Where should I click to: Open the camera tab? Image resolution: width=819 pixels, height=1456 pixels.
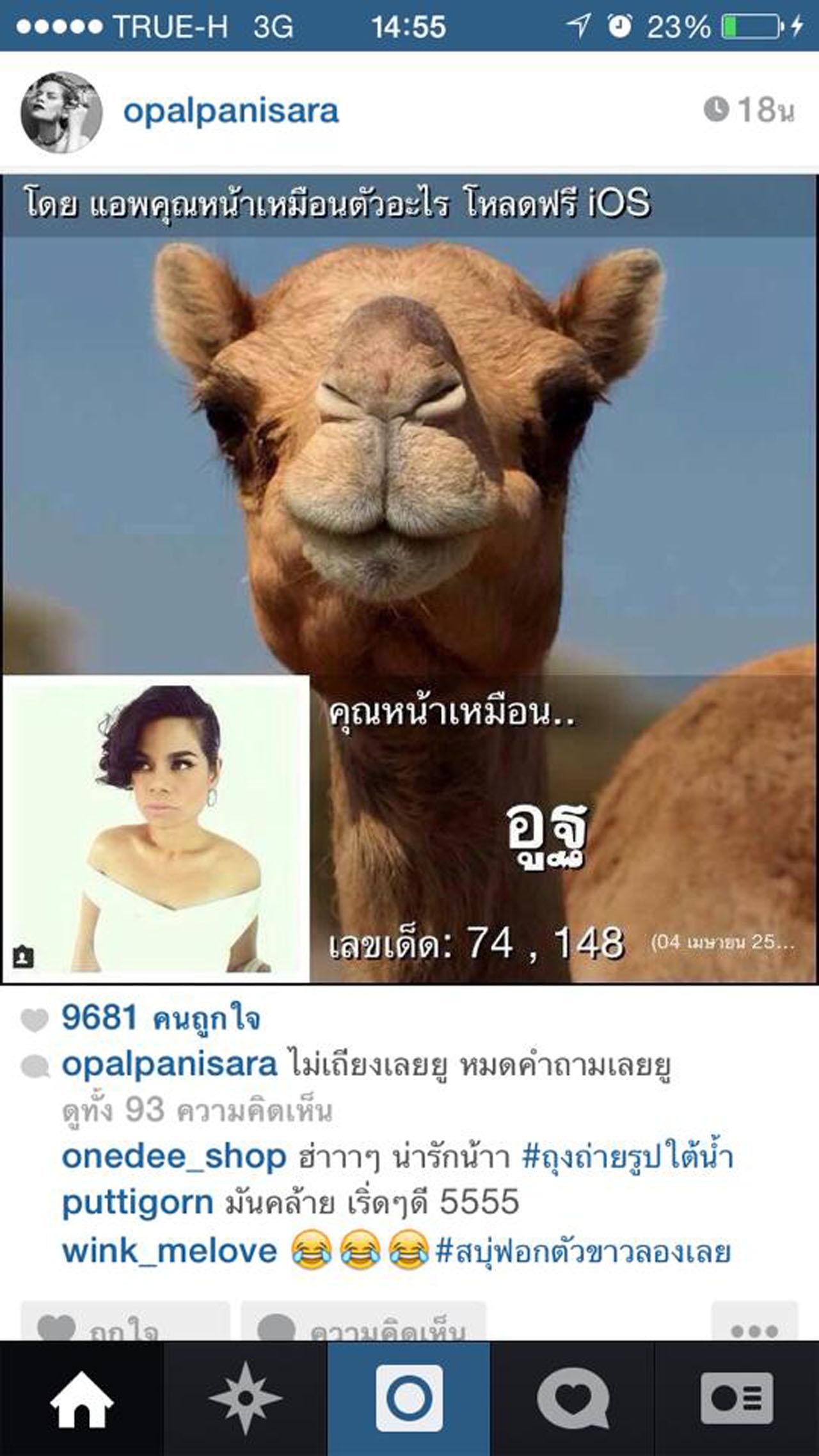[x=409, y=1398]
